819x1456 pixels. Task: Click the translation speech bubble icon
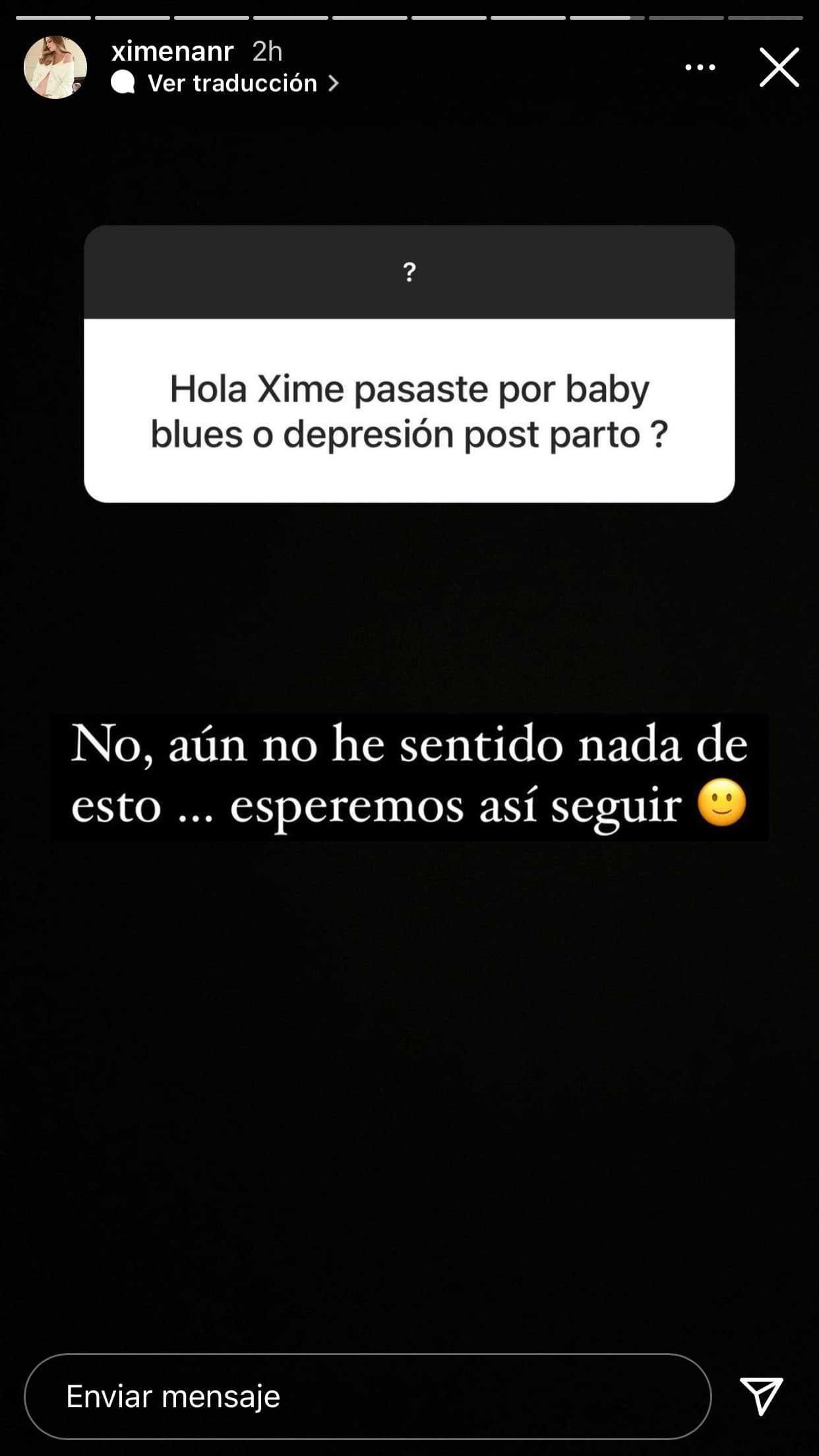(x=125, y=83)
